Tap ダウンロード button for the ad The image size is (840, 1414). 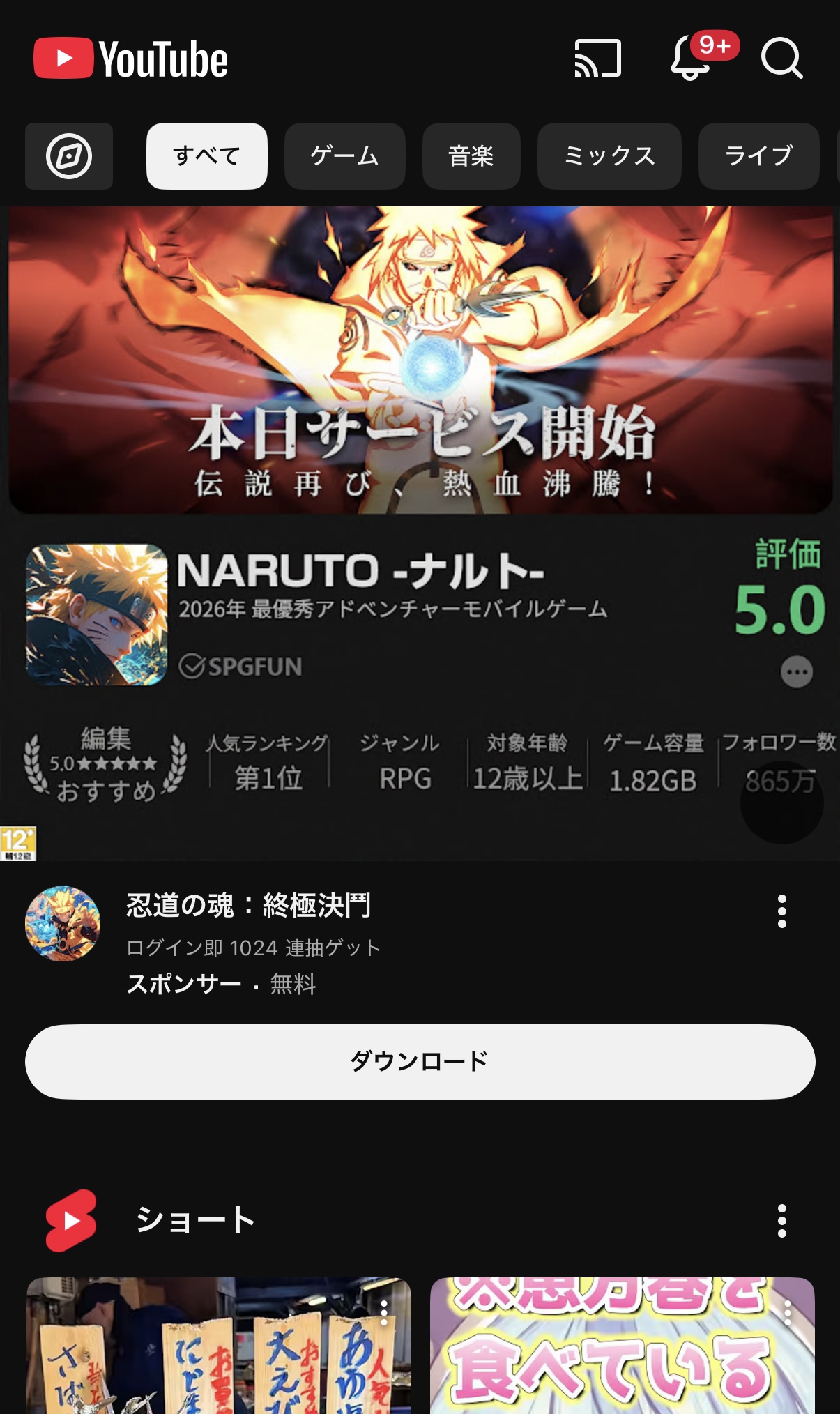(420, 1061)
